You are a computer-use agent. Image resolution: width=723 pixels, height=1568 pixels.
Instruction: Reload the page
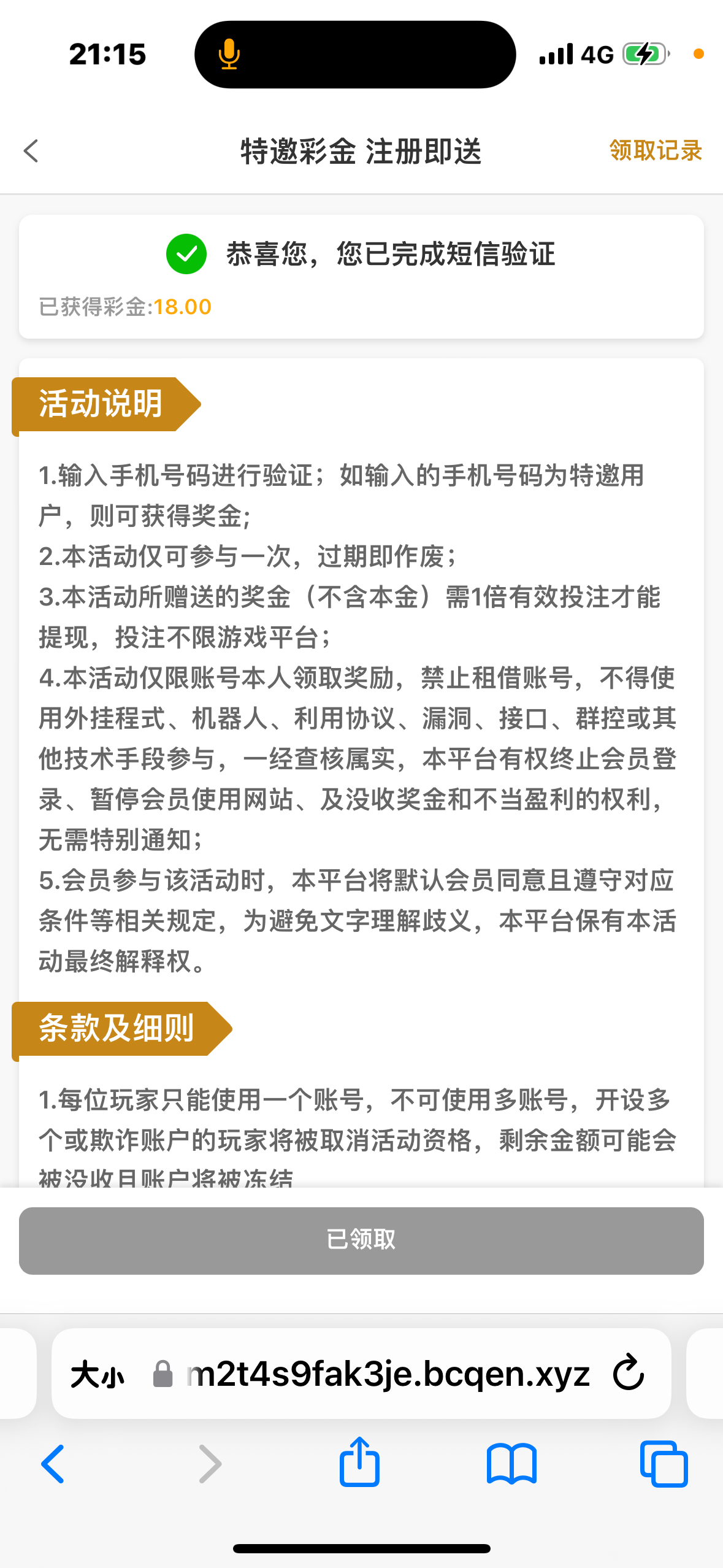[x=629, y=1373]
